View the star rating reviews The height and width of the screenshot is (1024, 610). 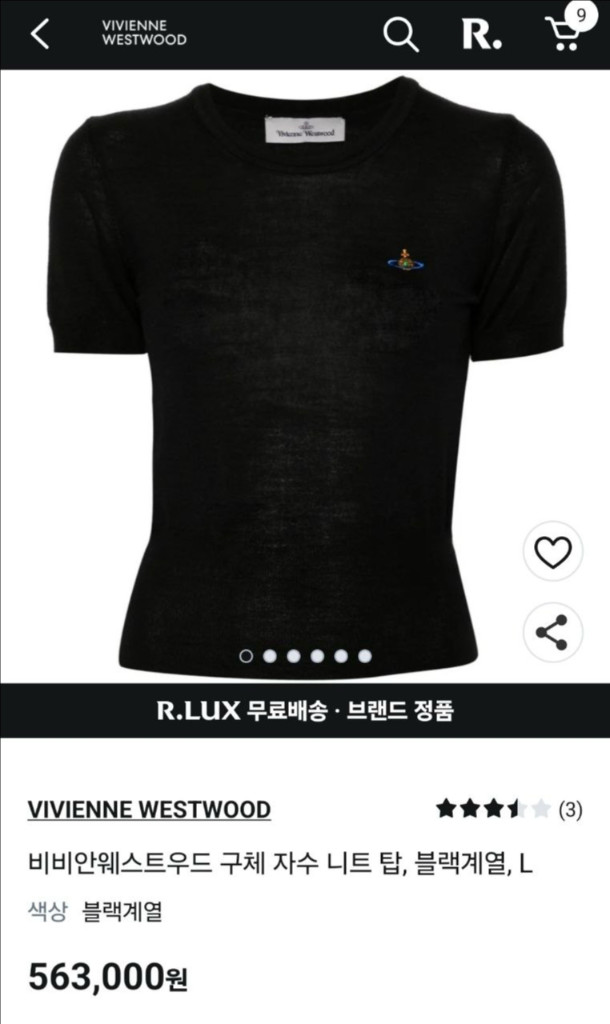(508, 809)
